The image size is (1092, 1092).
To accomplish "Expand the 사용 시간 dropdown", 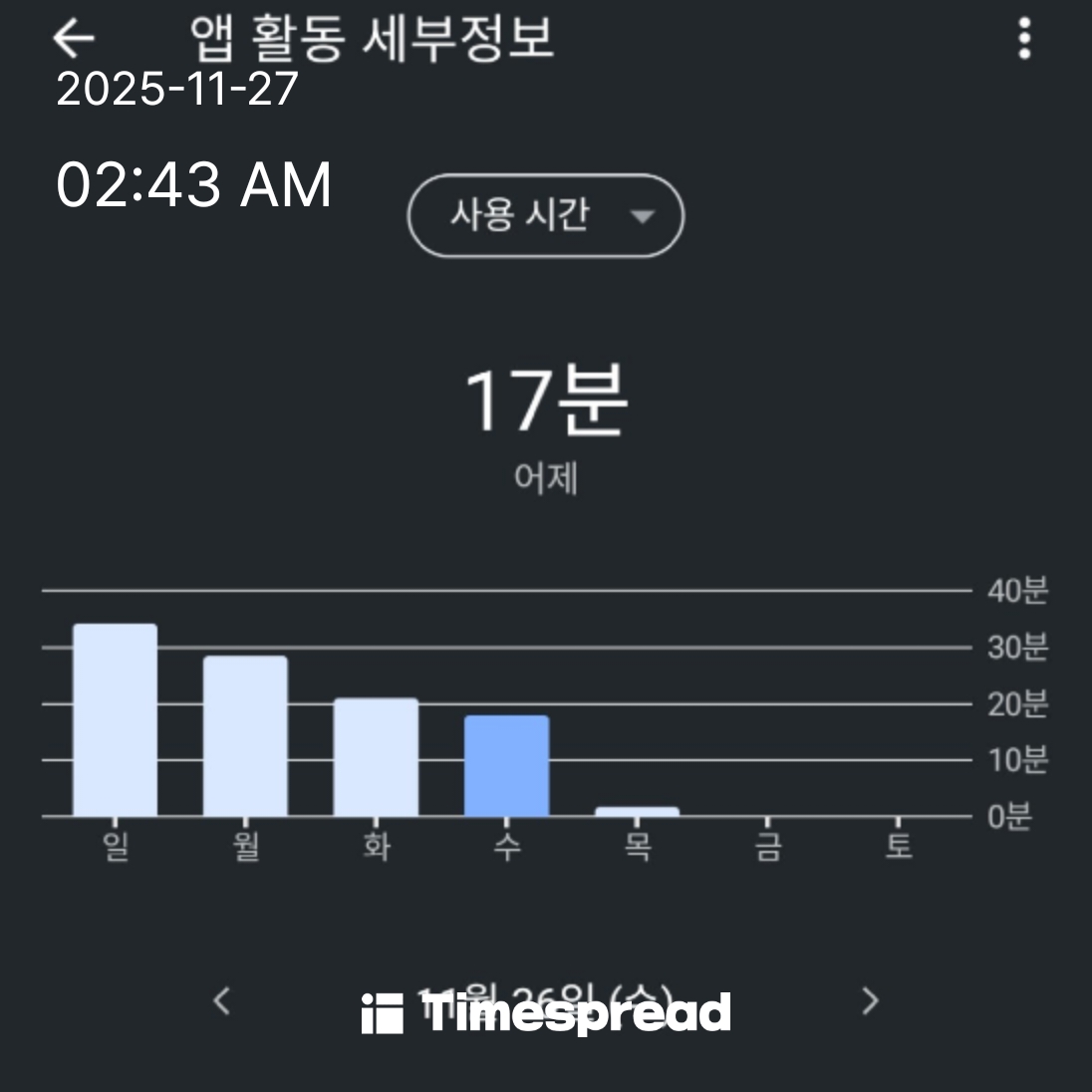I will tap(545, 215).
